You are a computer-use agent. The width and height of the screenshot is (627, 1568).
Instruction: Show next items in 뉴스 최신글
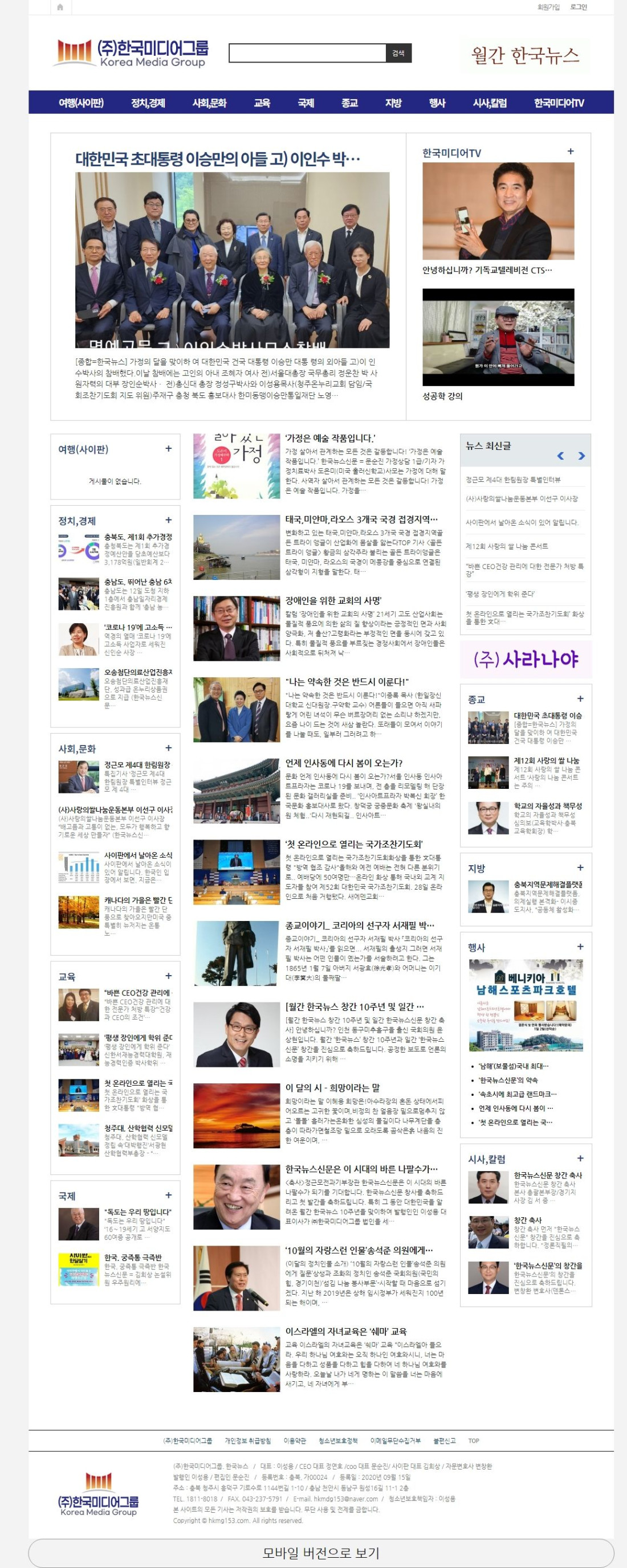coord(581,456)
